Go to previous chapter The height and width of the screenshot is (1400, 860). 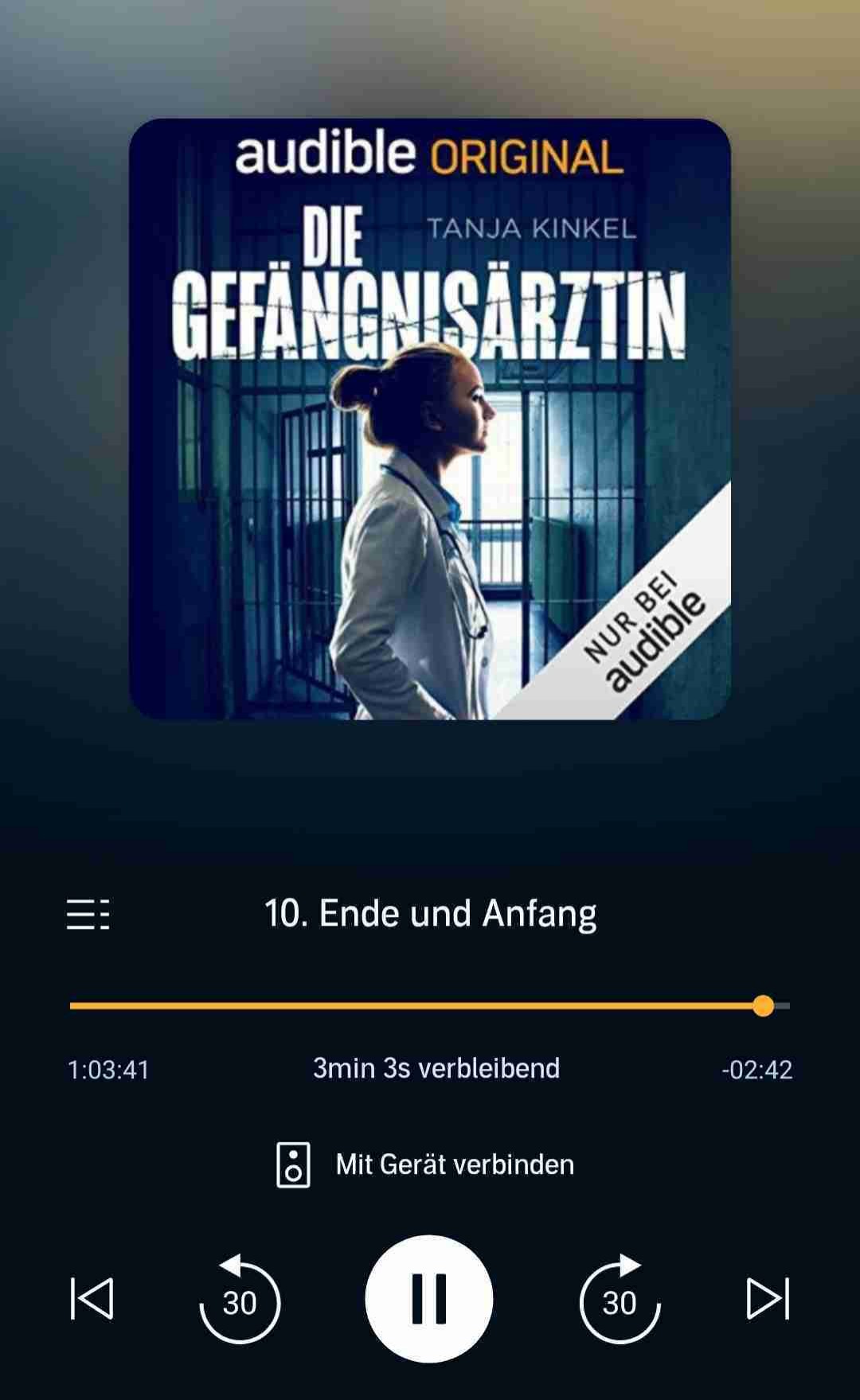coord(92,1299)
